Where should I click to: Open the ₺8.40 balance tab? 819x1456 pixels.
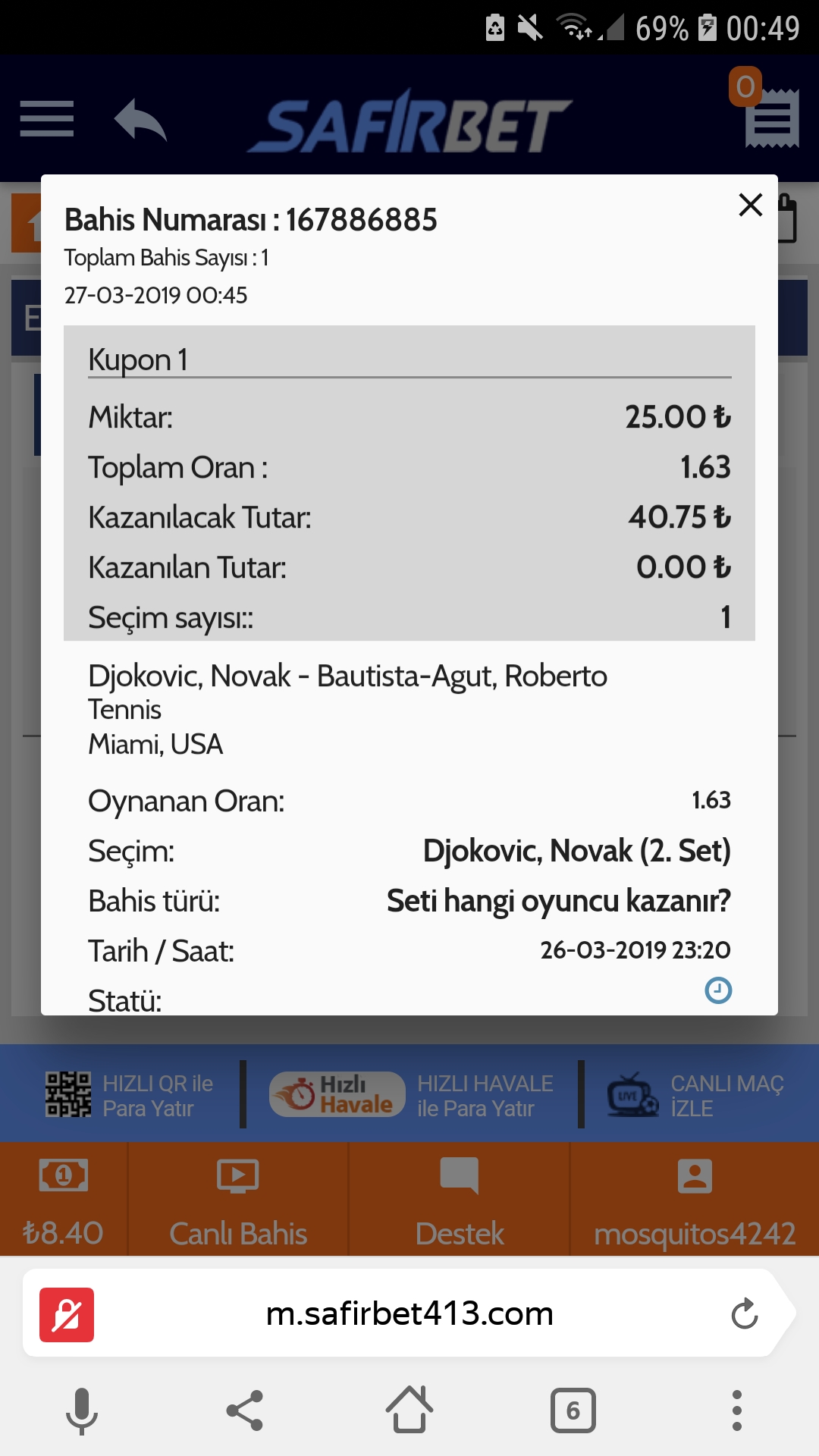point(64,1200)
